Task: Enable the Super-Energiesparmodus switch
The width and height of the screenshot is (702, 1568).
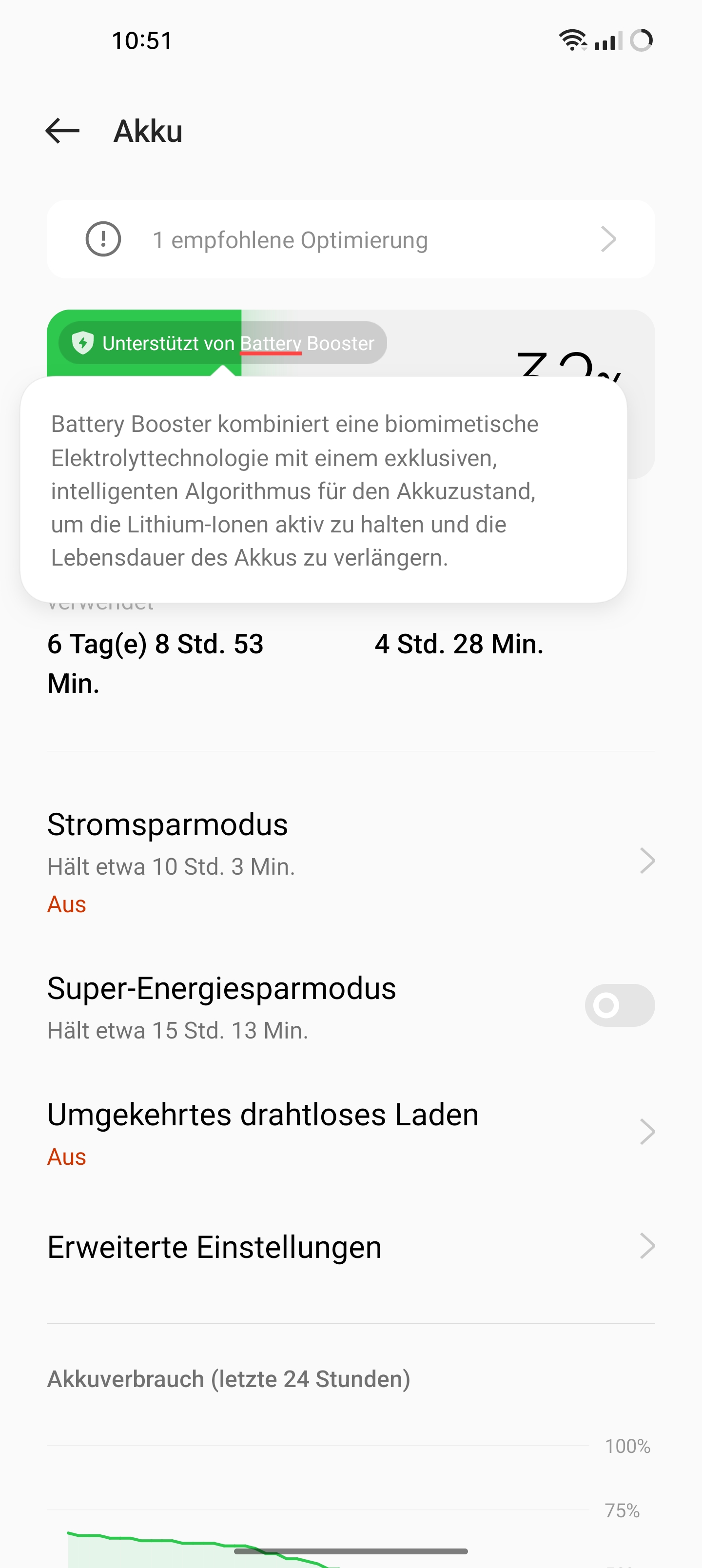Action: 619,1005
